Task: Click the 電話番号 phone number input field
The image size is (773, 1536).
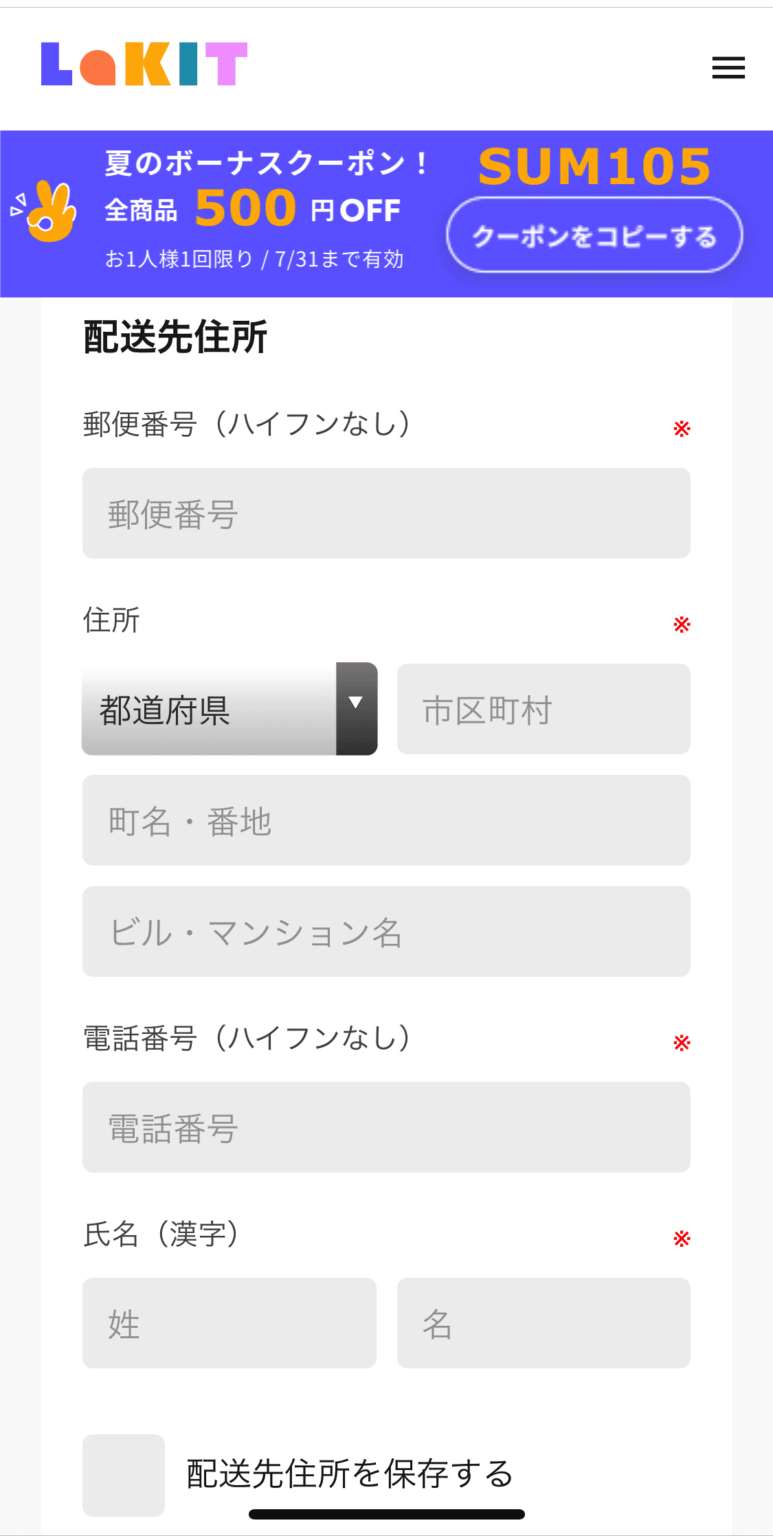Action: [386, 1127]
